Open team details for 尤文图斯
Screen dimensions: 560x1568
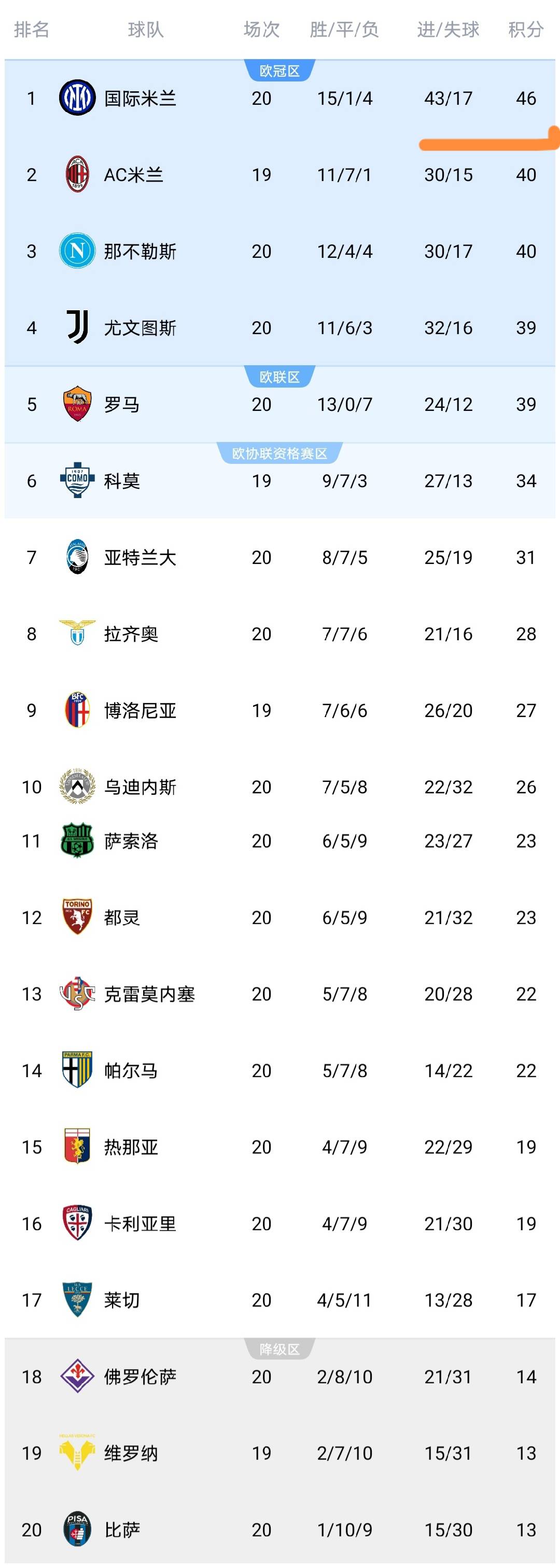140,328
